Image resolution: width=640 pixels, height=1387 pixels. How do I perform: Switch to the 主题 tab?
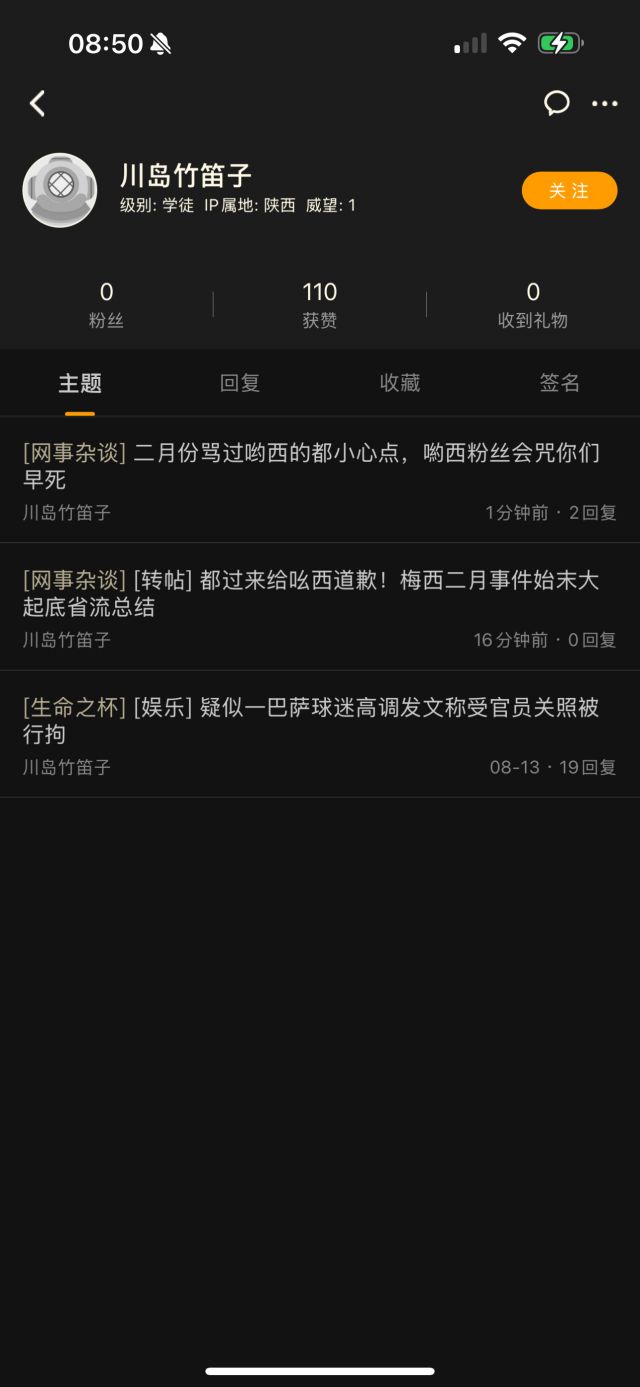80,383
